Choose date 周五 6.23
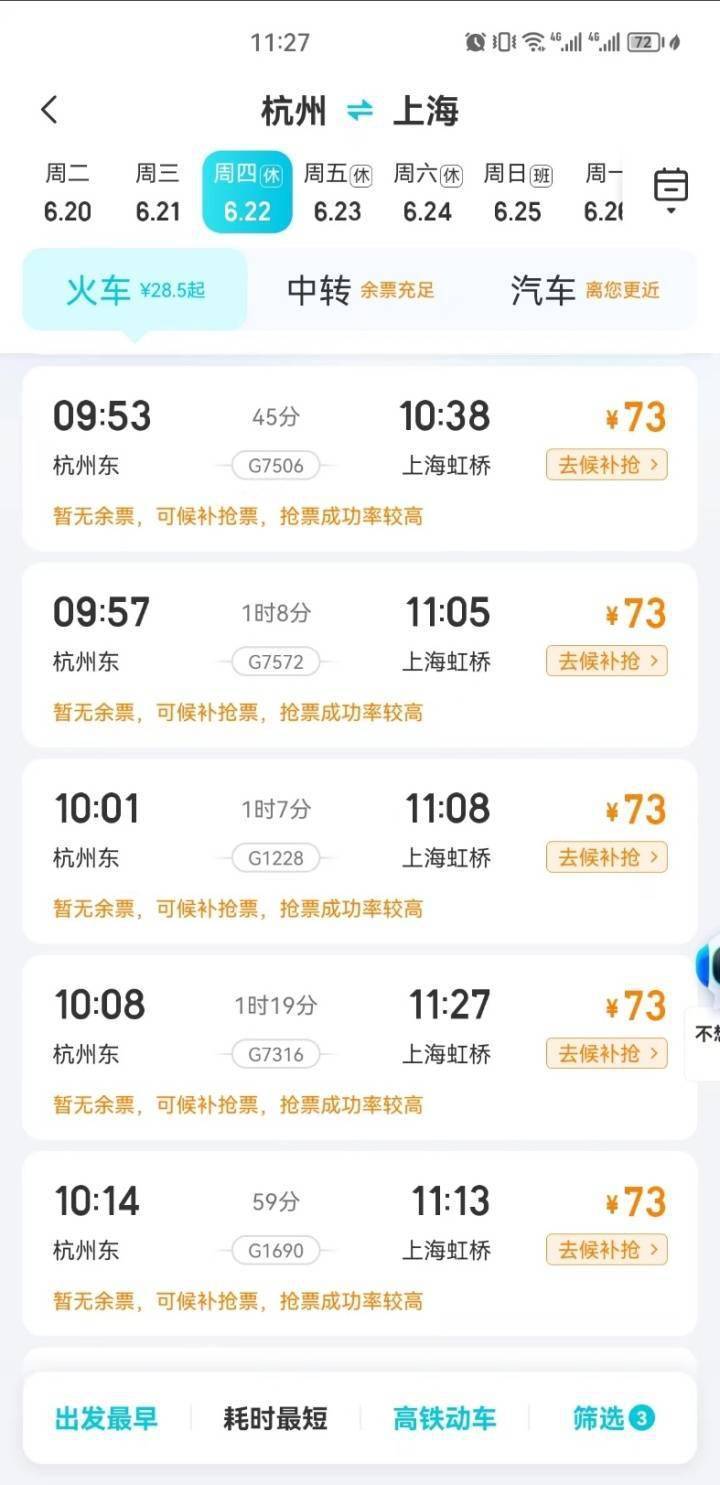Image resolution: width=720 pixels, height=1485 pixels. tap(337, 193)
